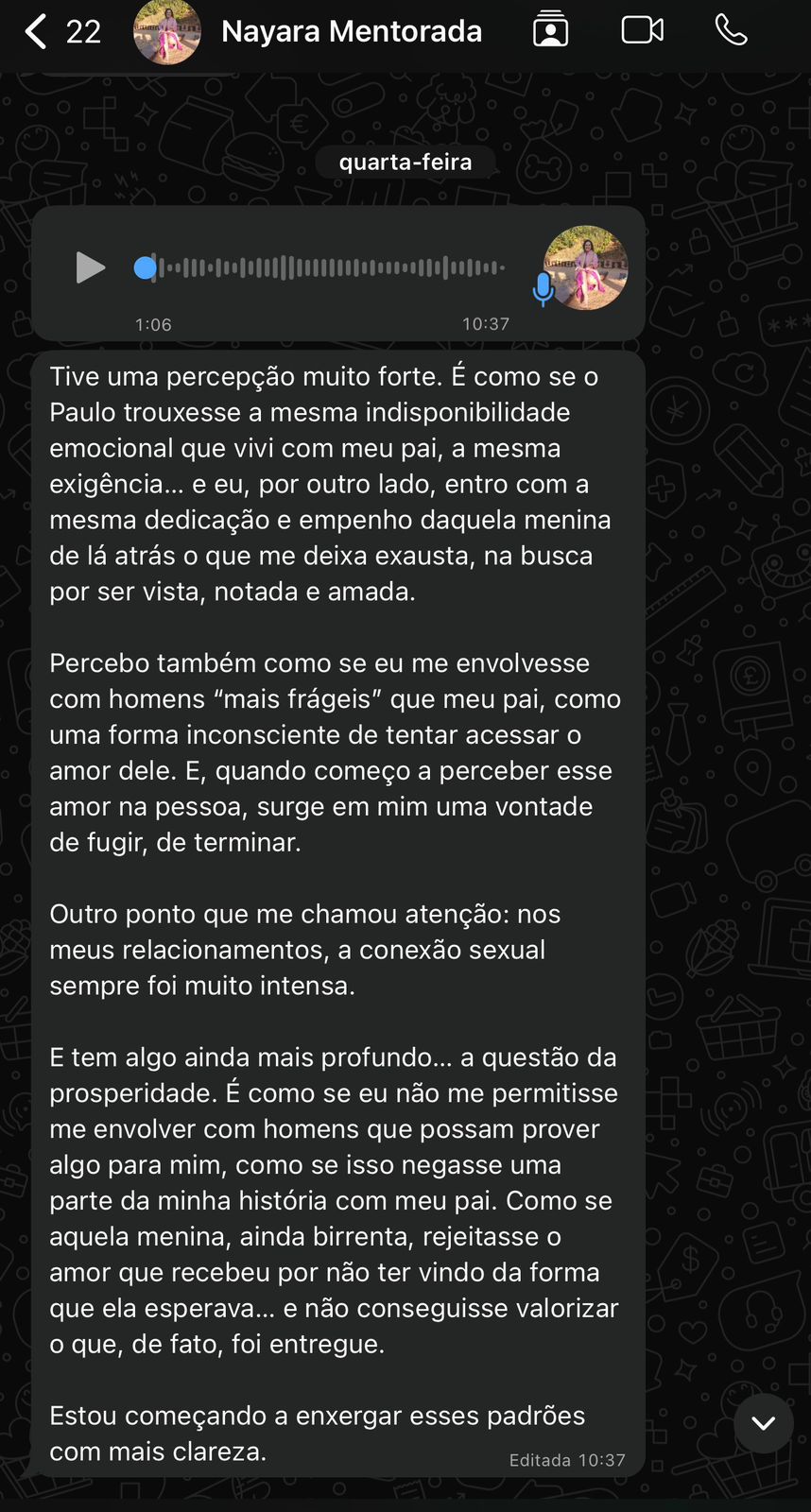Open the shared contact card icon

pos(550,29)
